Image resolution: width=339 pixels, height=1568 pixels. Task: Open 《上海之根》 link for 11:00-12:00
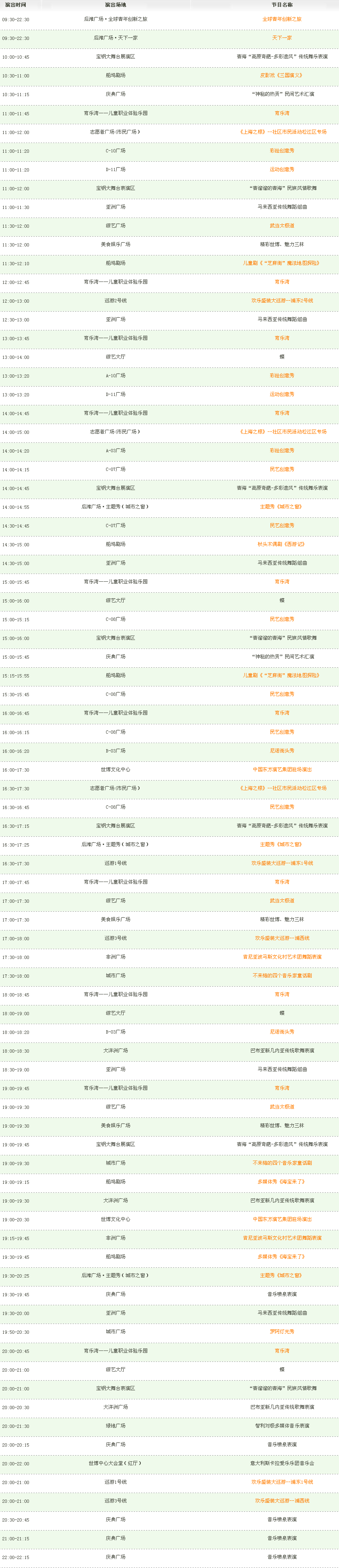[x=282, y=132]
